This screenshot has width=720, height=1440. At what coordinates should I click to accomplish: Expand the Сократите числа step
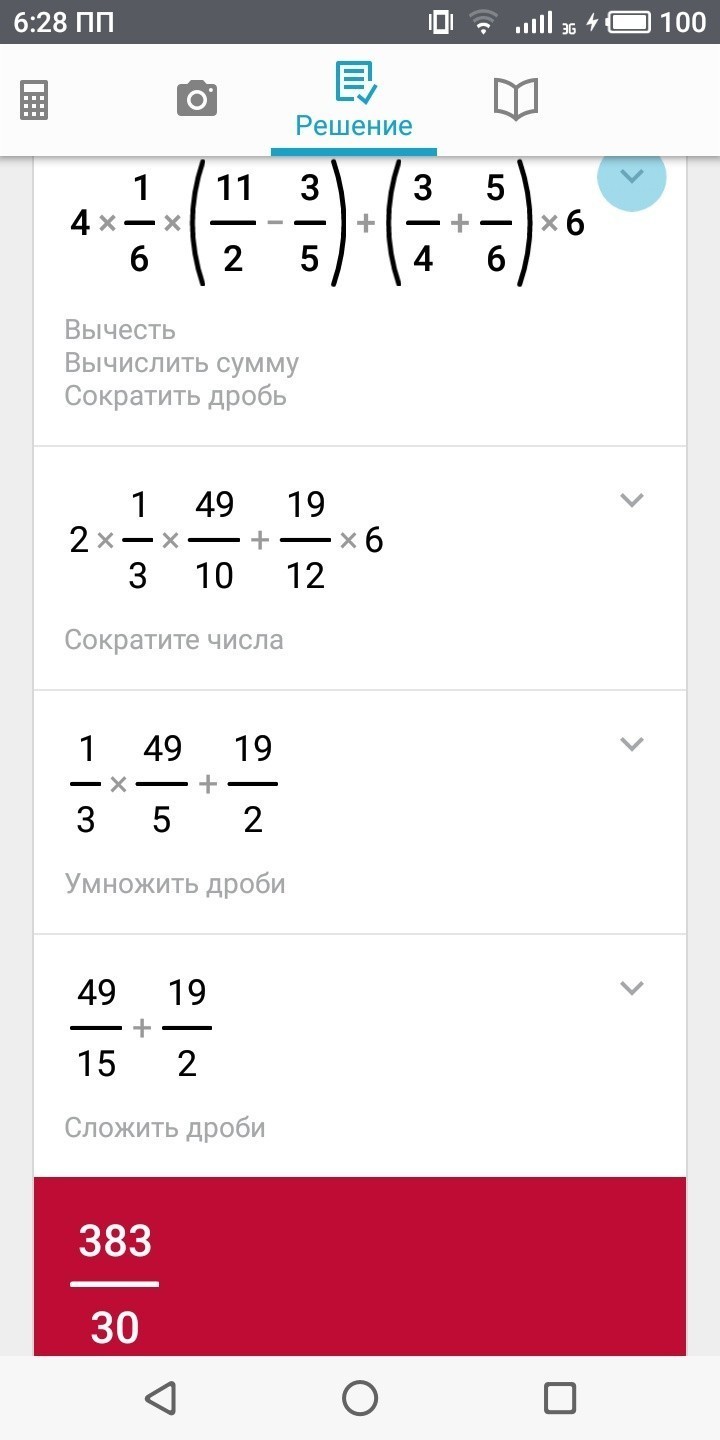[631, 500]
